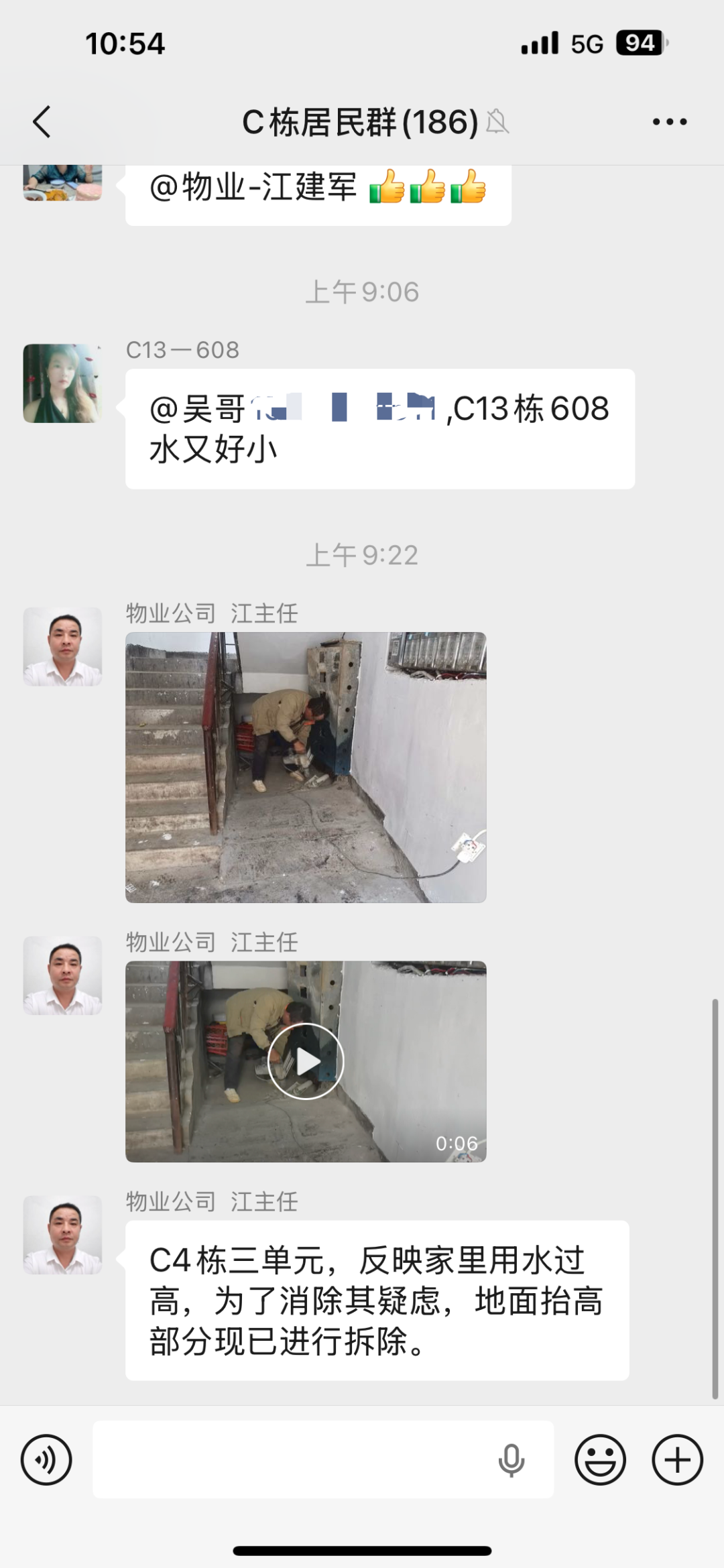Image resolution: width=724 pixels, height=1568 pixels.
Task: Open the group chat overflow menu
Action: tap(670, 122)
